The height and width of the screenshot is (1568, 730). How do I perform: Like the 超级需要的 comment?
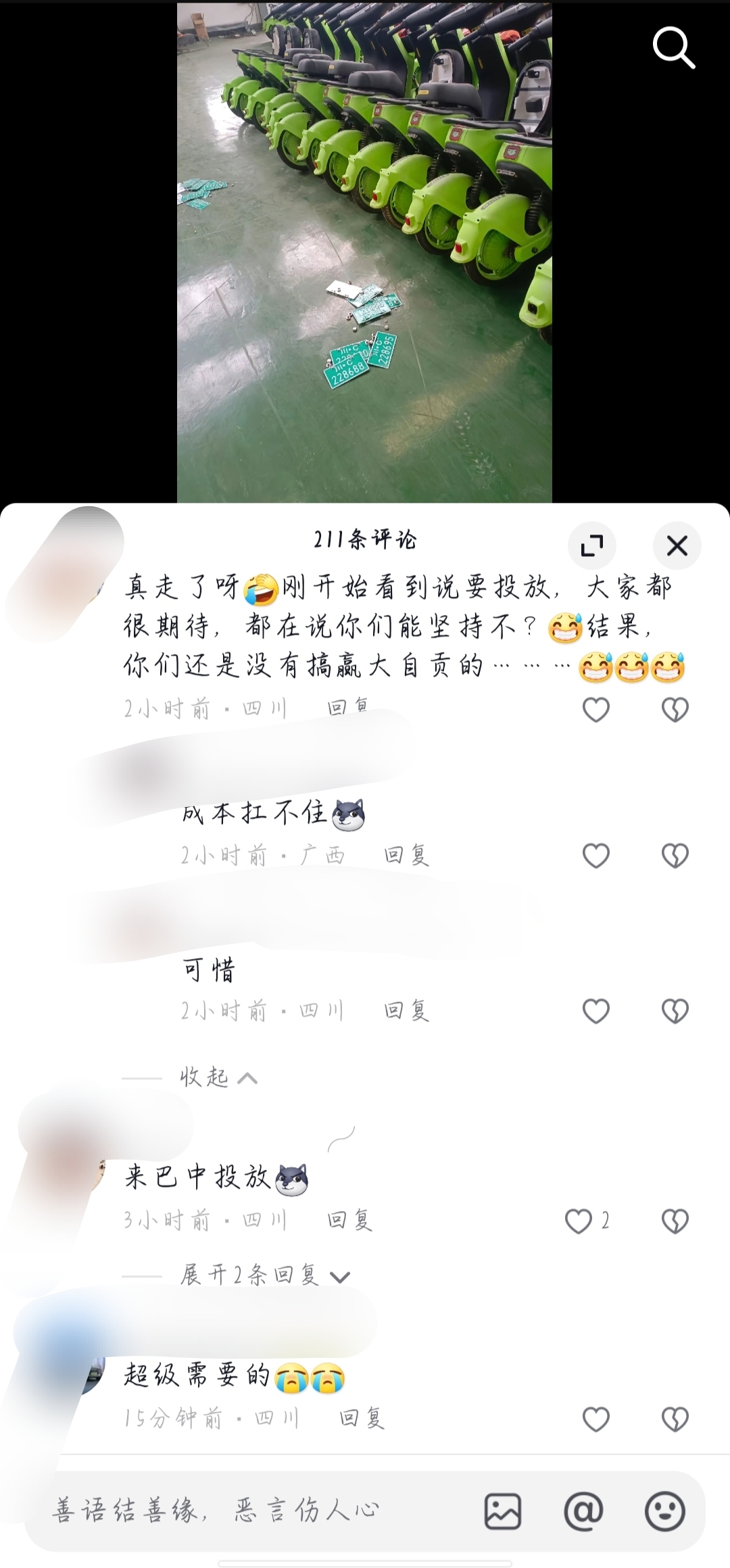click(595, 1419)
